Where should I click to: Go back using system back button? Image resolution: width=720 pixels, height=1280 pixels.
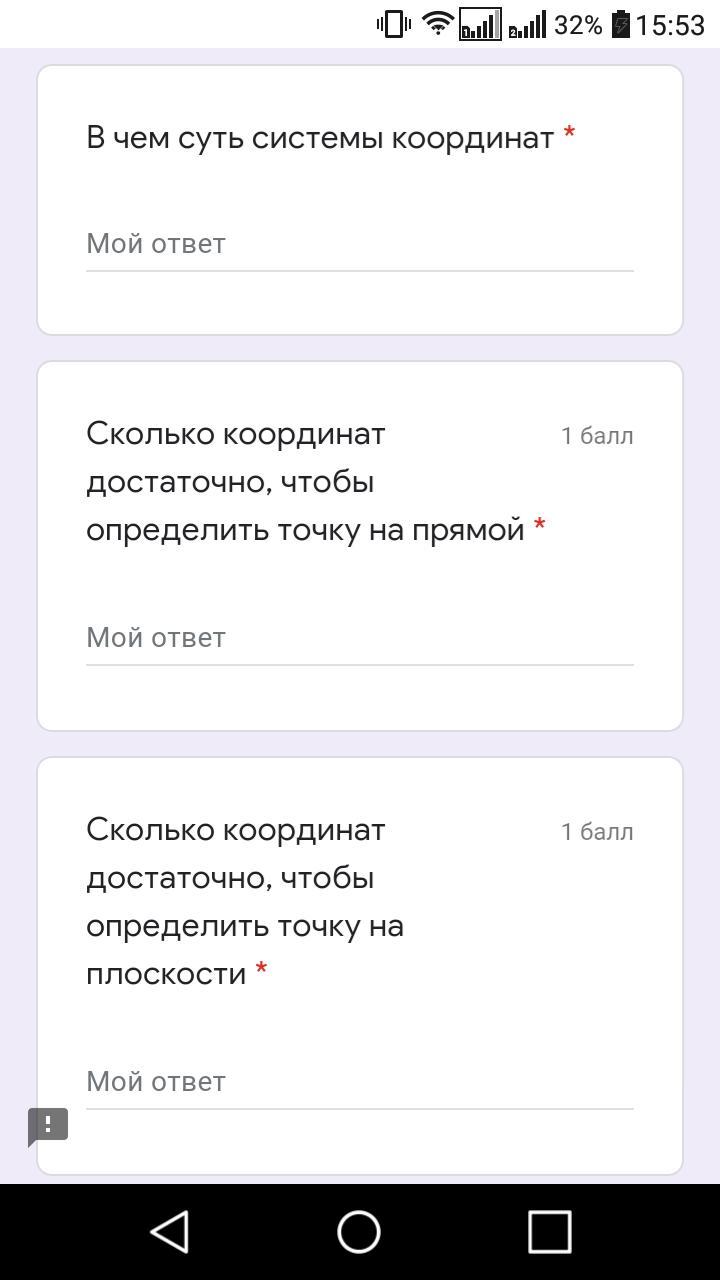click(170, 1231)
